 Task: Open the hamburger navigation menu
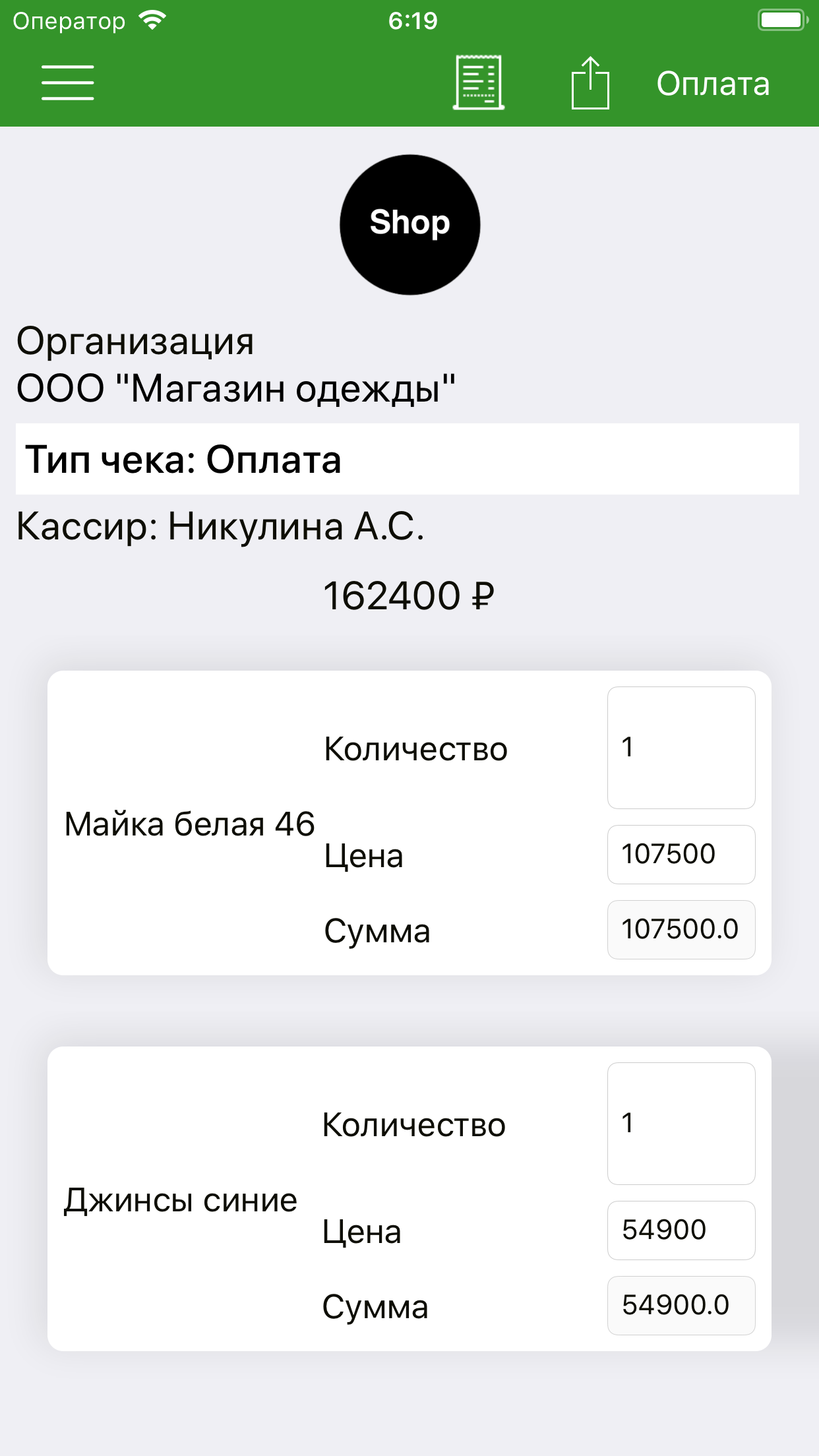pos(68,83)
